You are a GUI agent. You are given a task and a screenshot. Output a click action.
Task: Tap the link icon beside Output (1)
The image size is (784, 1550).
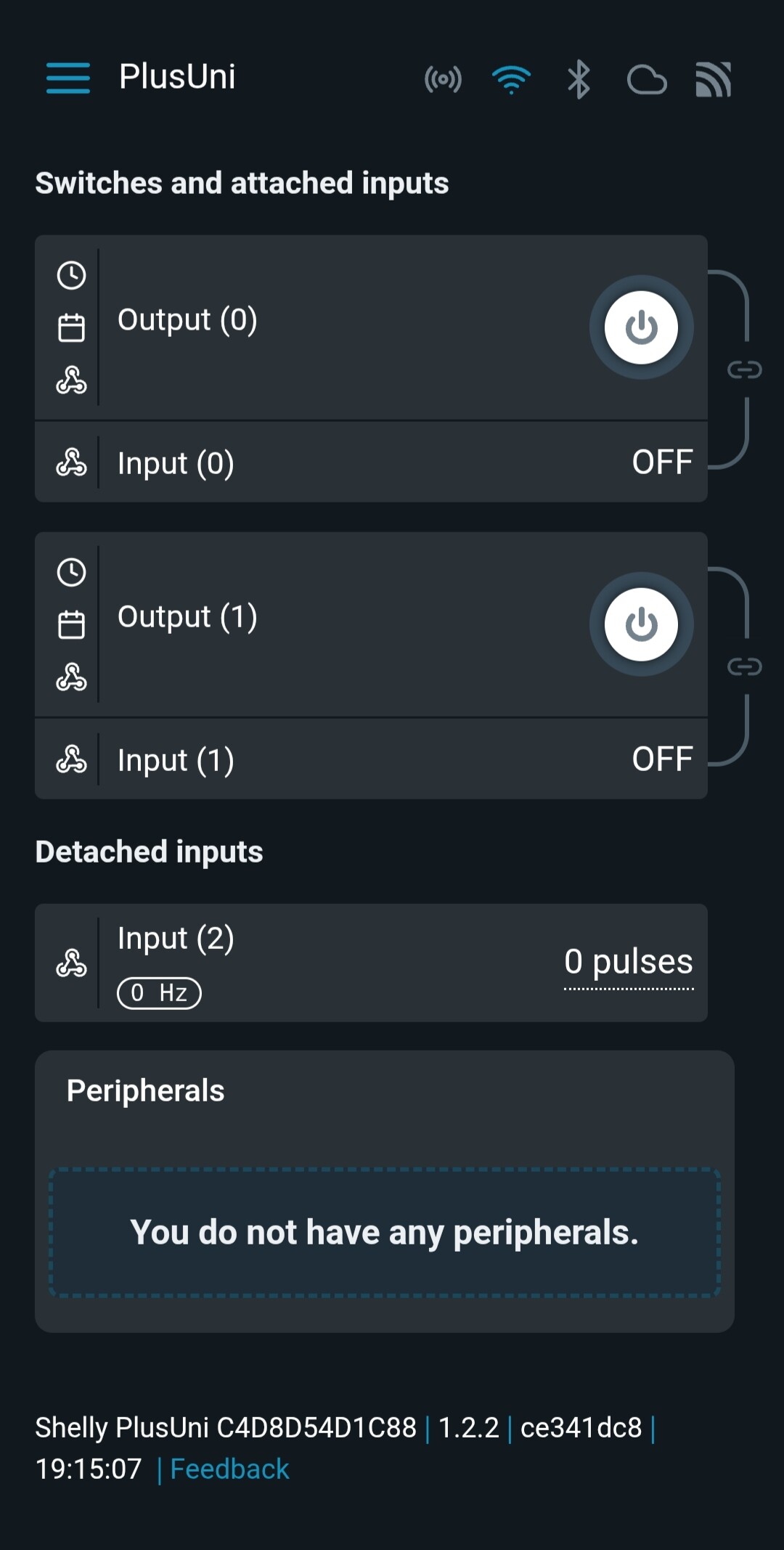click(744, 666)
